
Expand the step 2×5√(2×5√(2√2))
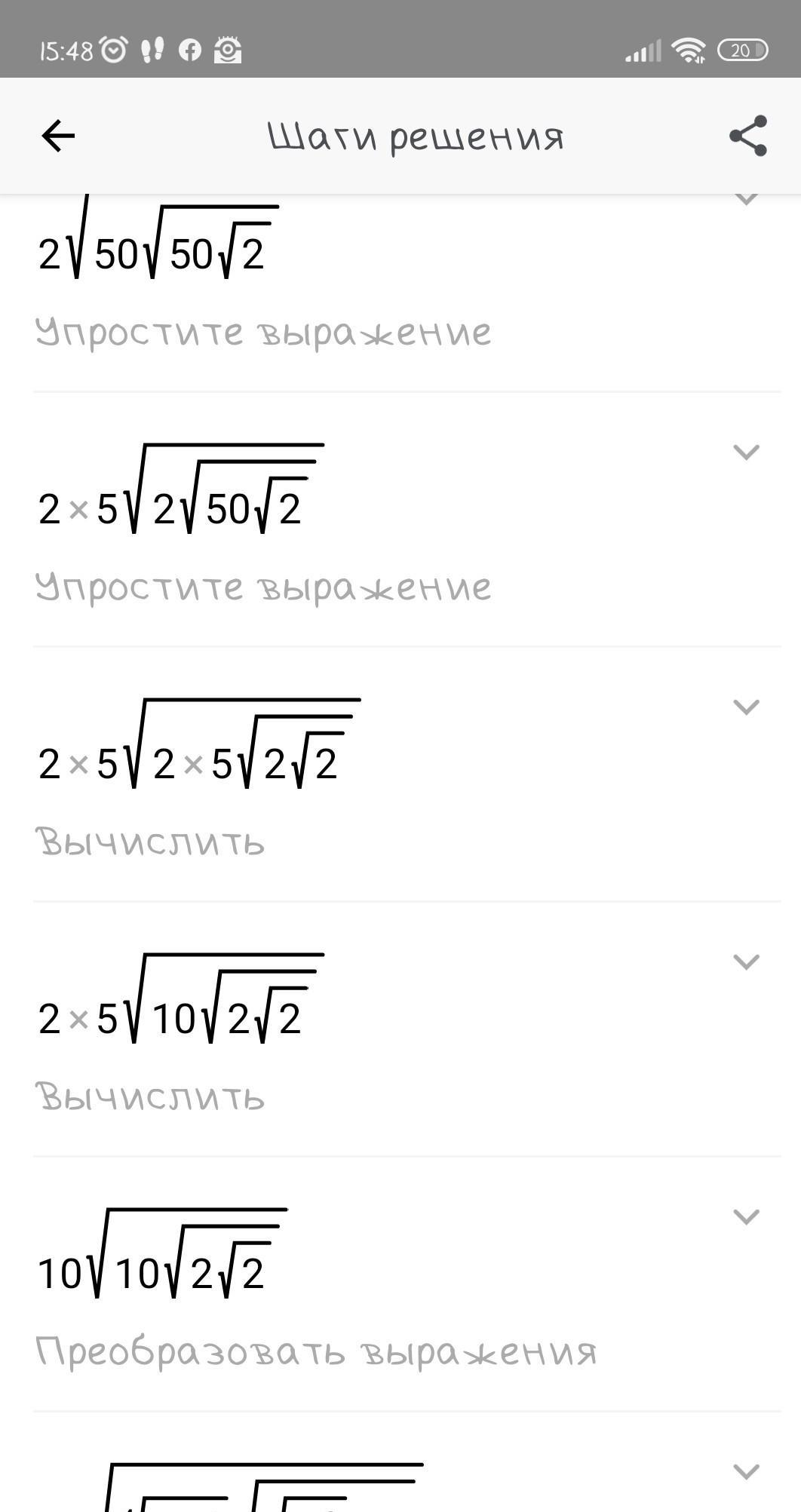point(746,707)
